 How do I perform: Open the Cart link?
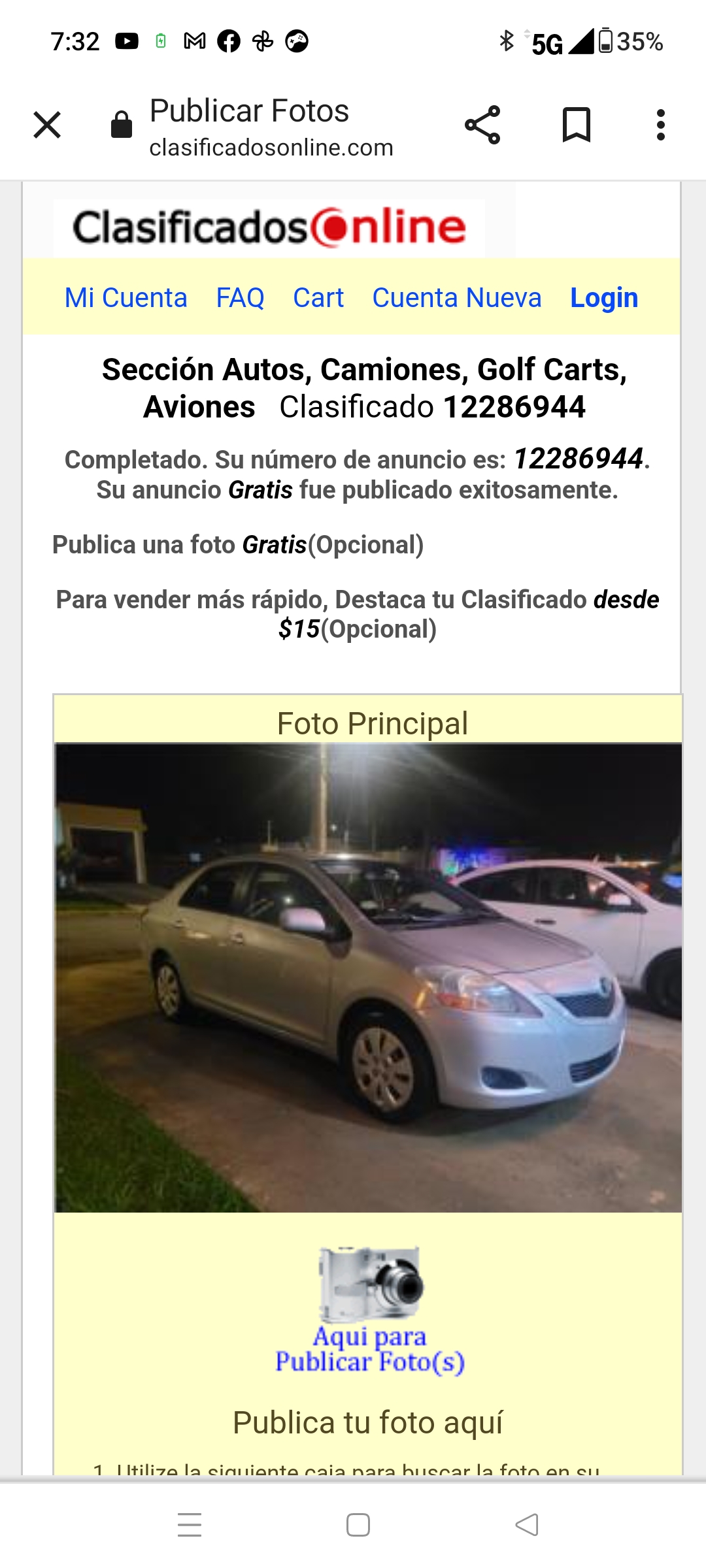point(318,298)
